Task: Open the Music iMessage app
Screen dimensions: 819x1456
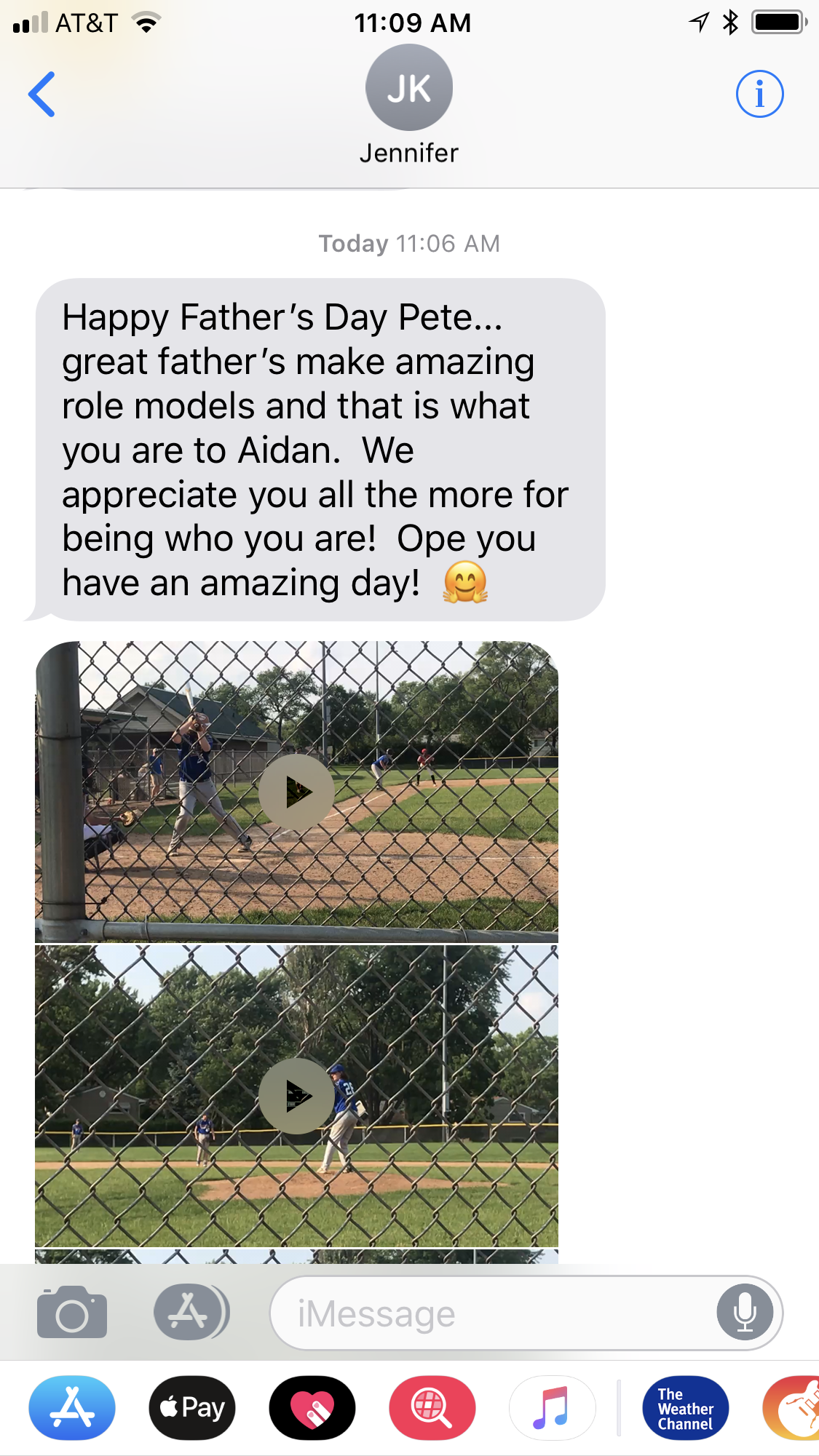Action: [552, 1408]
